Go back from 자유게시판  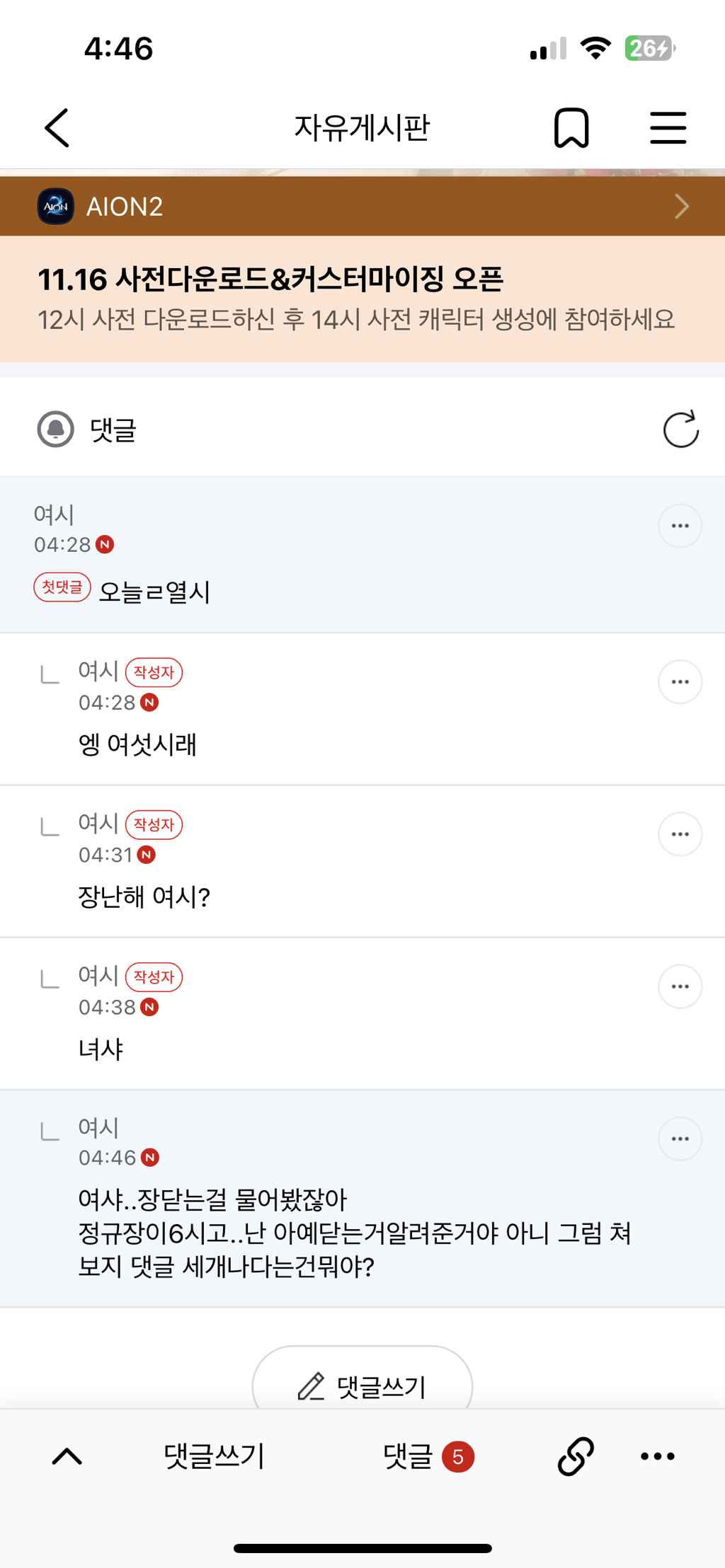57,128
